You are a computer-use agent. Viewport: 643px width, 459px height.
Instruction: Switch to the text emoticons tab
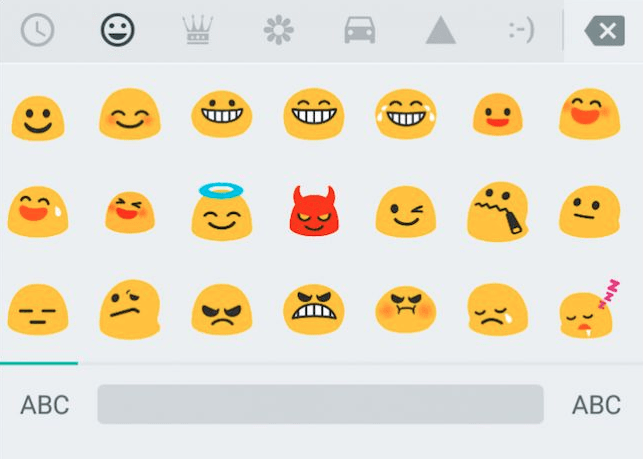521,31
